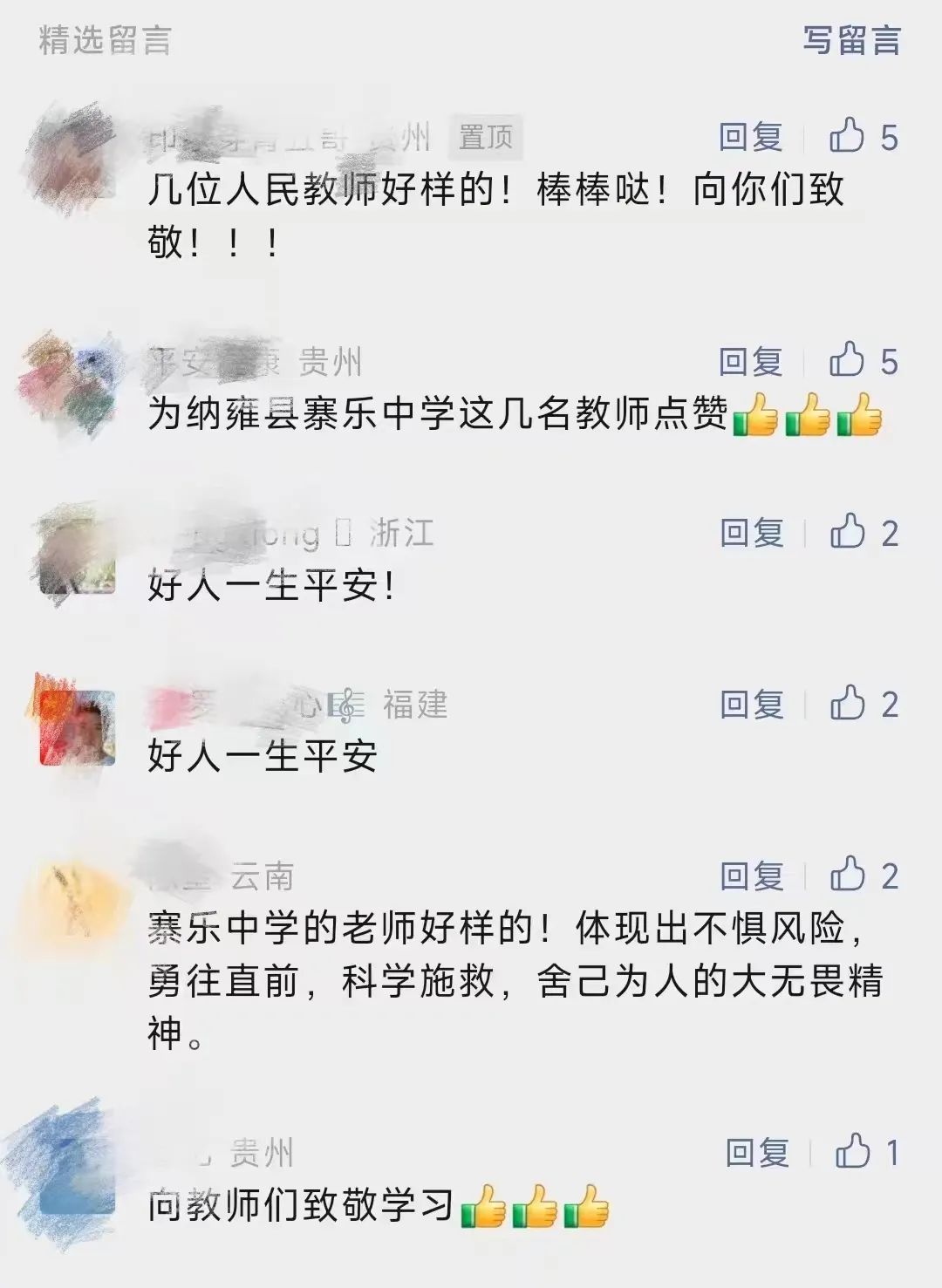Reply to the 向教师们致敬学习 comment
Screen dimensions: 942x1288
pos(757,1153)
